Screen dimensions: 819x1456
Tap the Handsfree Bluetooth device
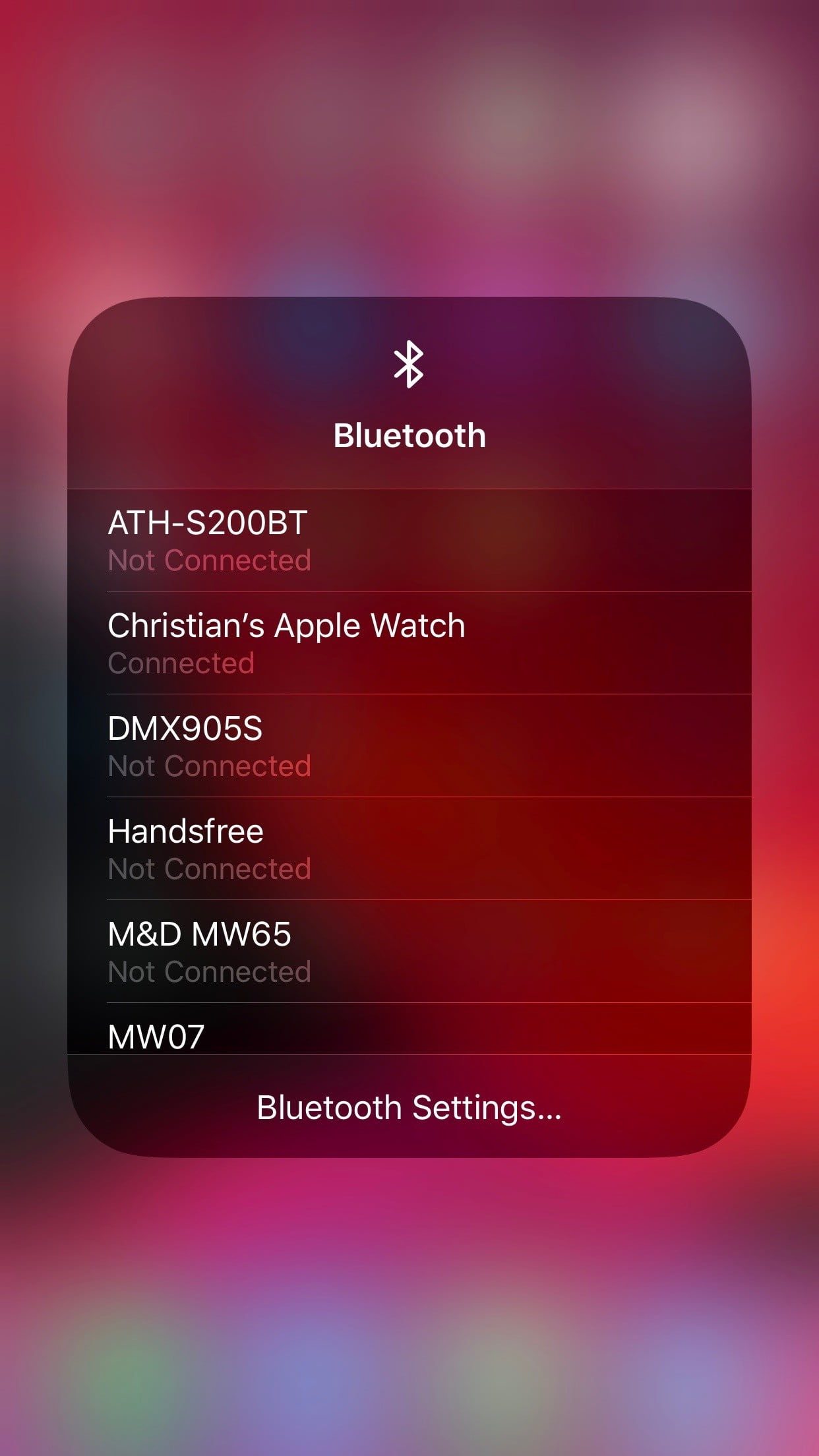click(409, 849)
